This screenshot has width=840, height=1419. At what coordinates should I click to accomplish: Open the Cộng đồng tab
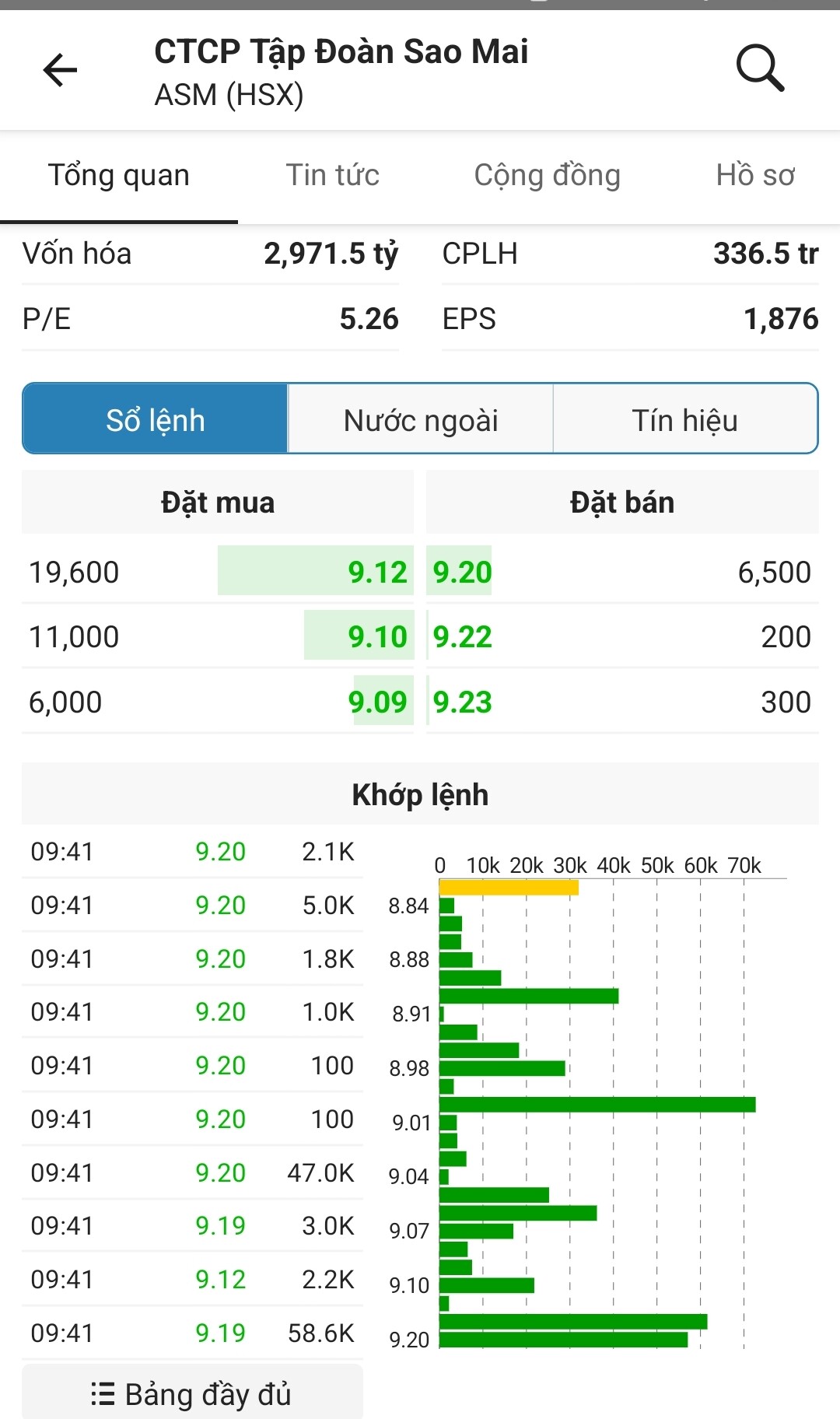[547, 176]
